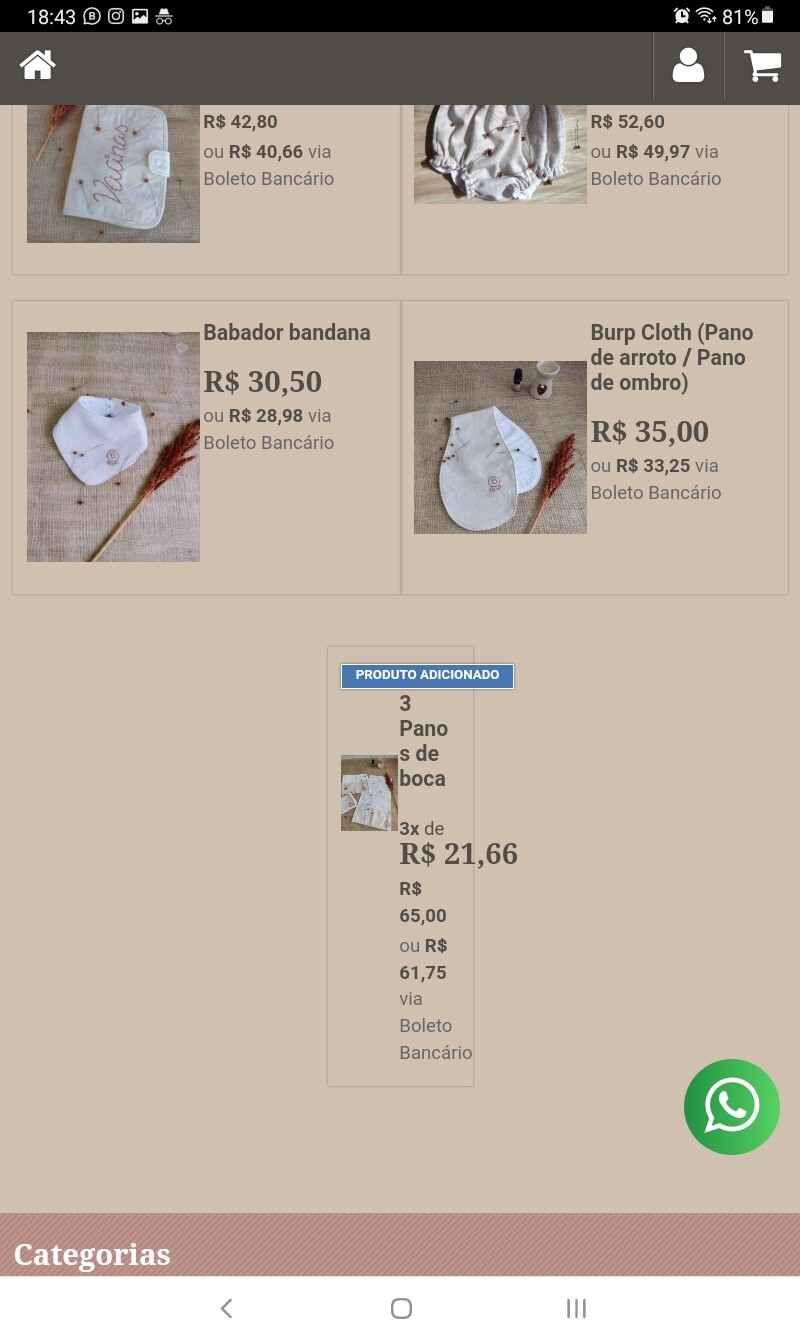800x1340 pixels.
Task: Open the Babador bandana product photo
Action: coord(113,447)
